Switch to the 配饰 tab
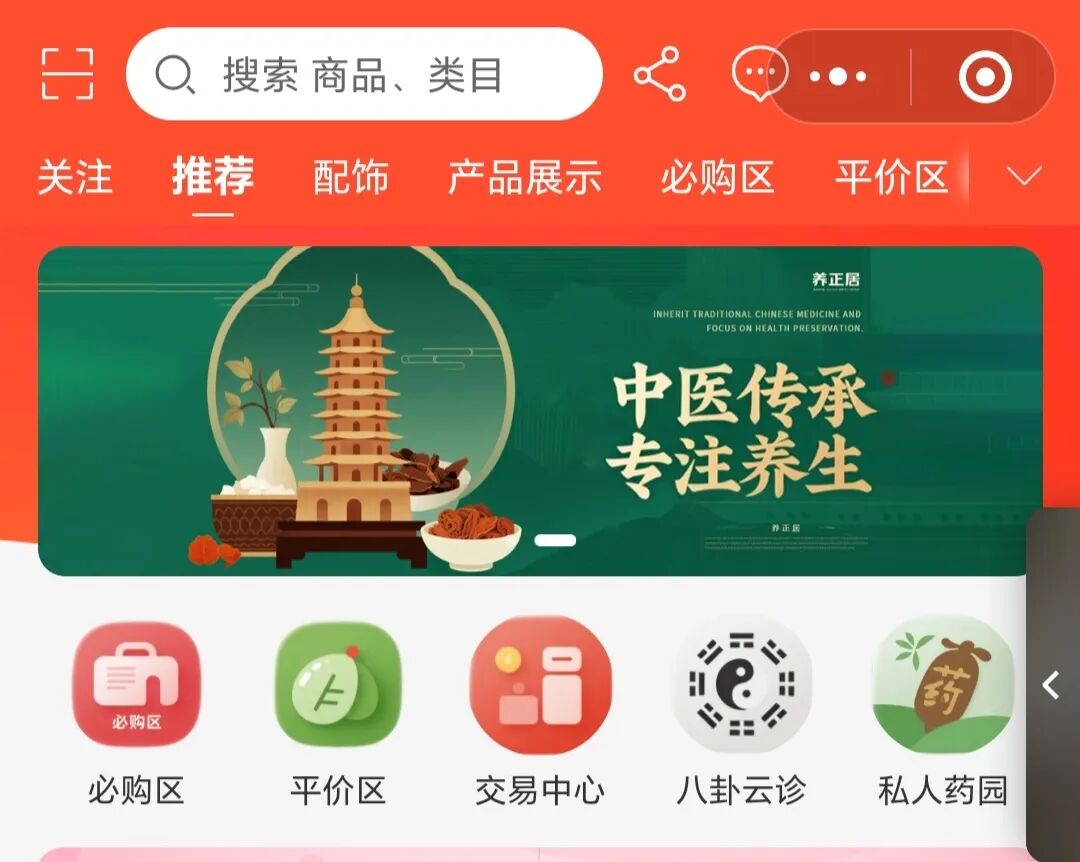Viewport: 1080px width, 862px height. [x=350, y=179]
